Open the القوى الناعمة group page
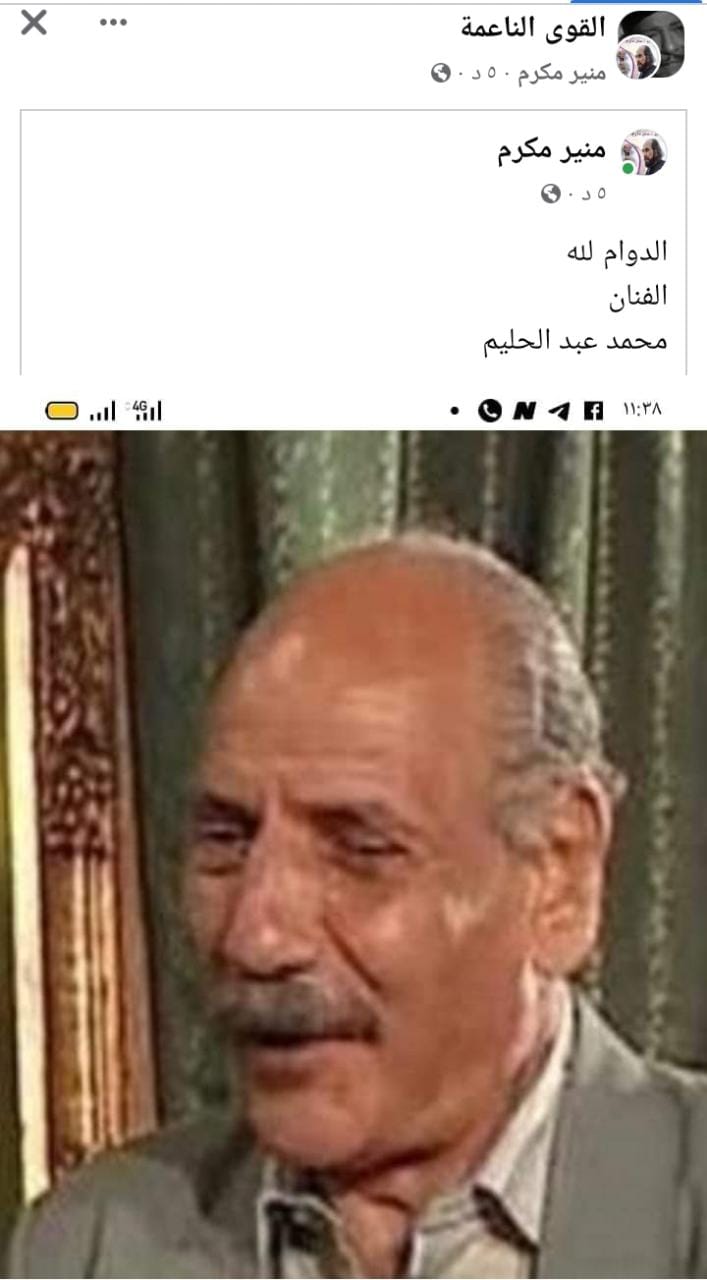 point(533,28)
